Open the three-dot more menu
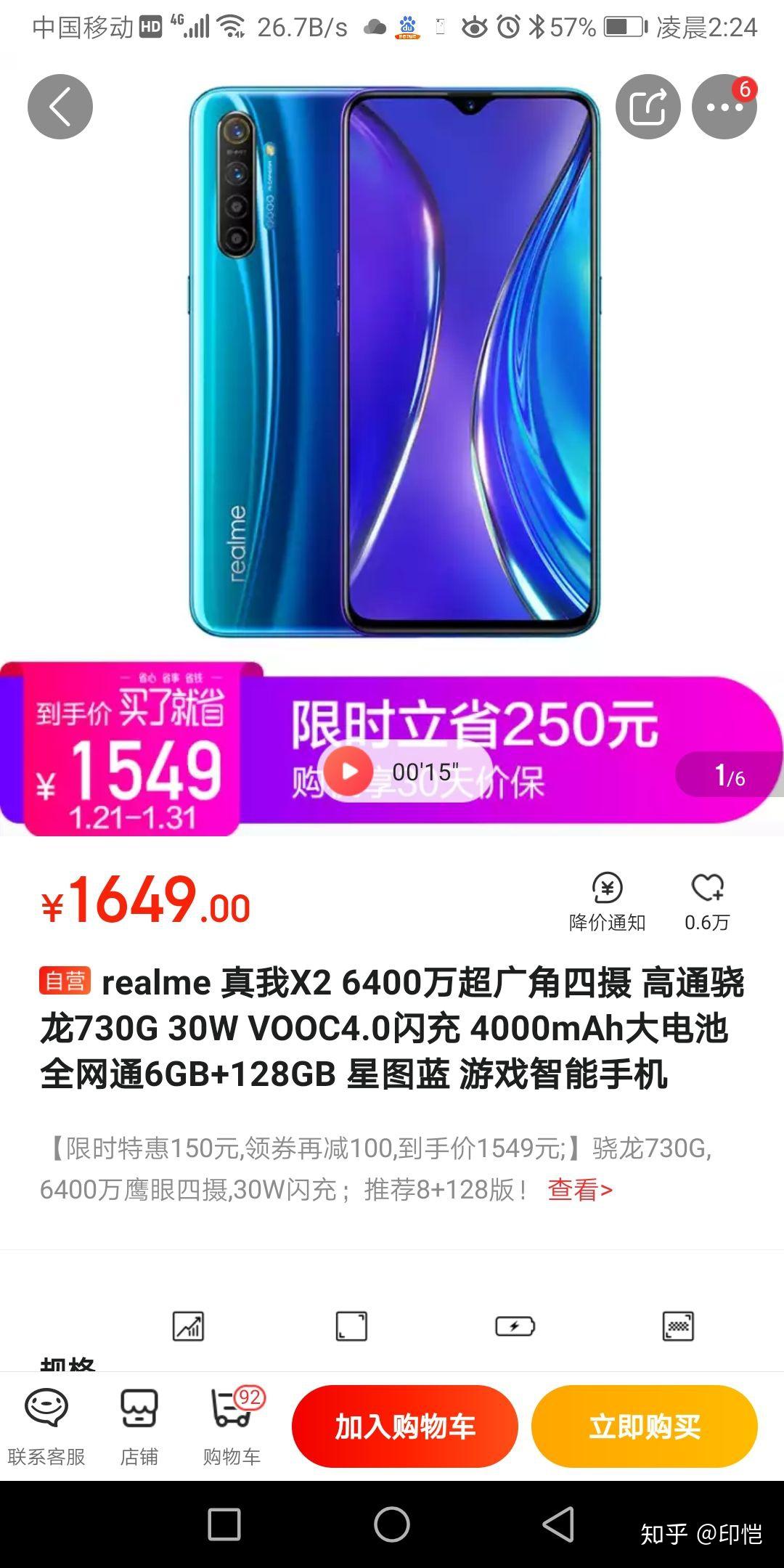Image resolution: width=784 pixels, height=1568 pixels. pos(724,107)
